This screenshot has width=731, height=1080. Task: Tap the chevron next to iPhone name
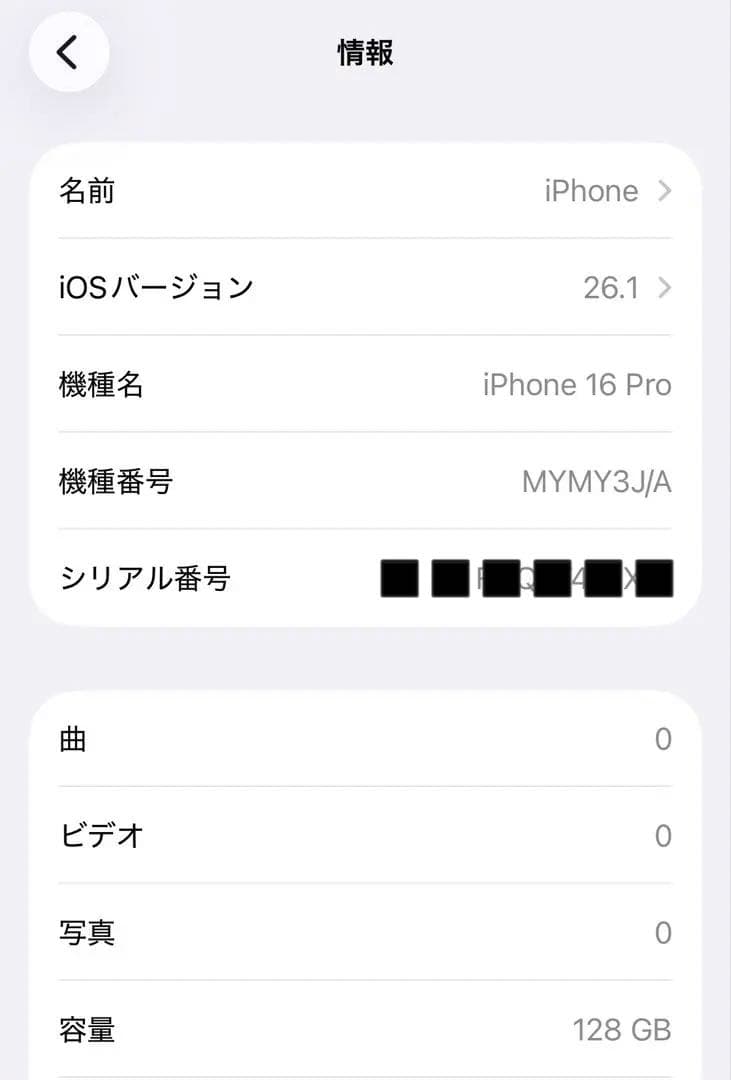pos(664,191)
